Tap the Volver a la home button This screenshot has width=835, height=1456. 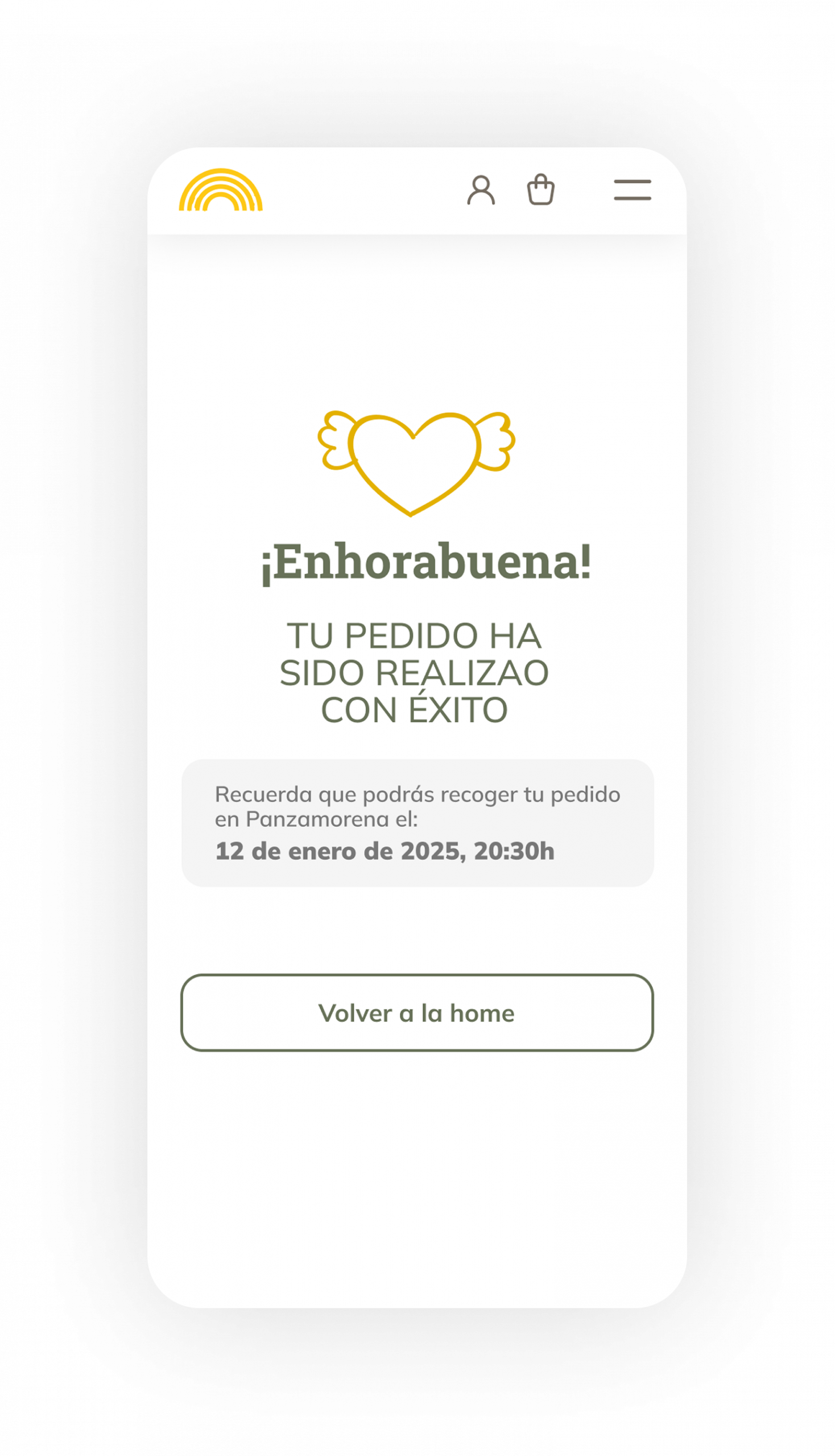(417, 1013)
